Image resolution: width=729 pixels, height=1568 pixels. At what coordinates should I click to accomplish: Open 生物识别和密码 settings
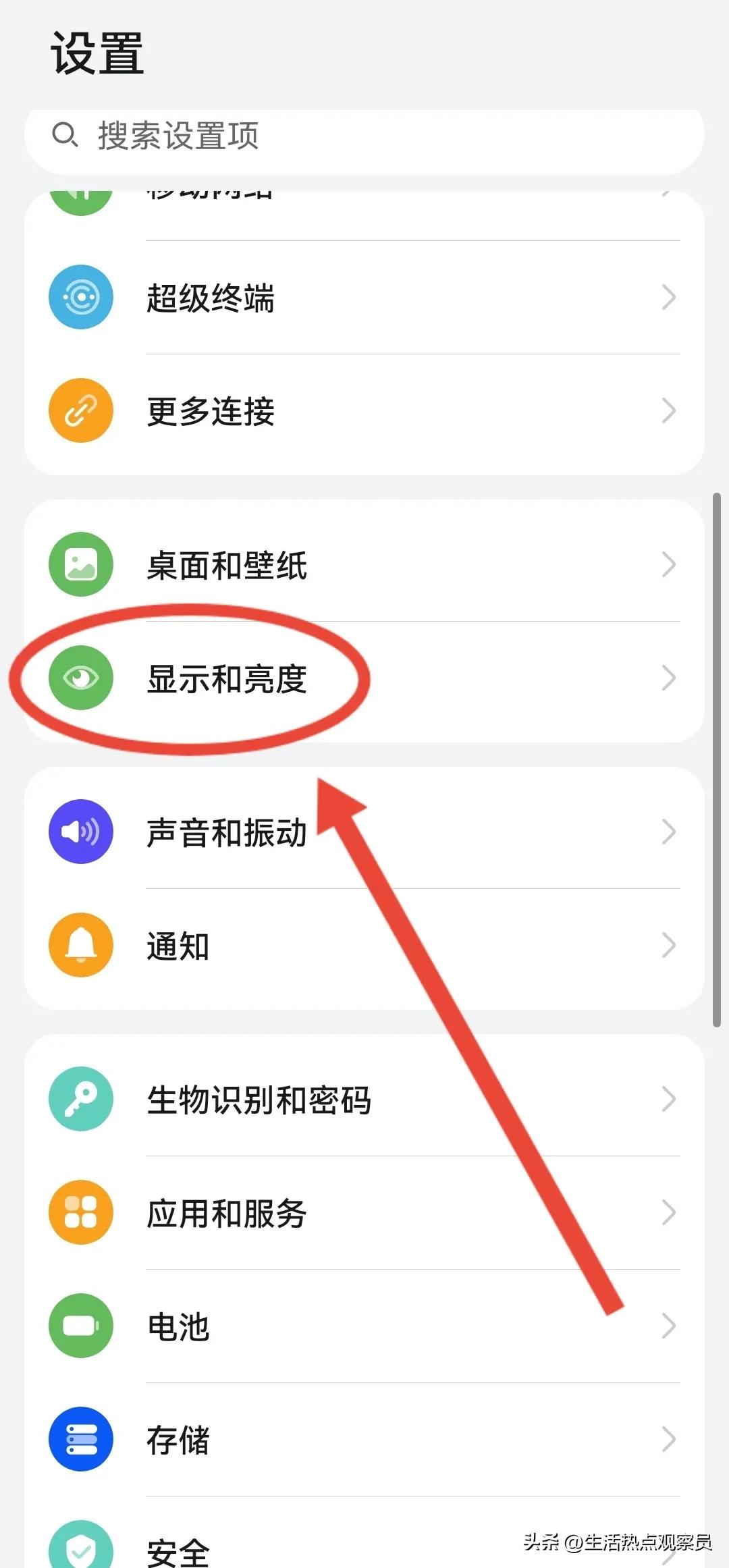point(364,1099)
